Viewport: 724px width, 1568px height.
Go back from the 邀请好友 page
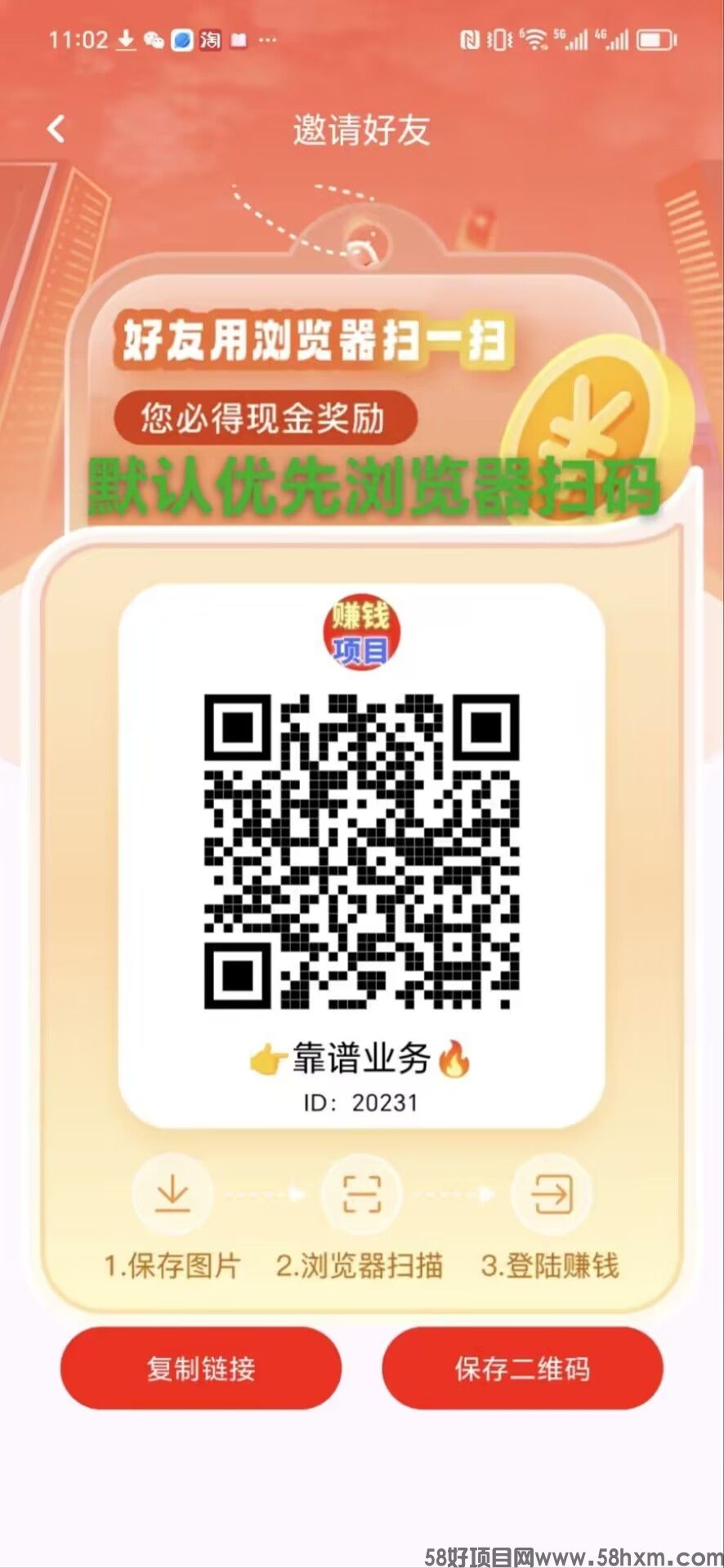[x=56, y=129]
